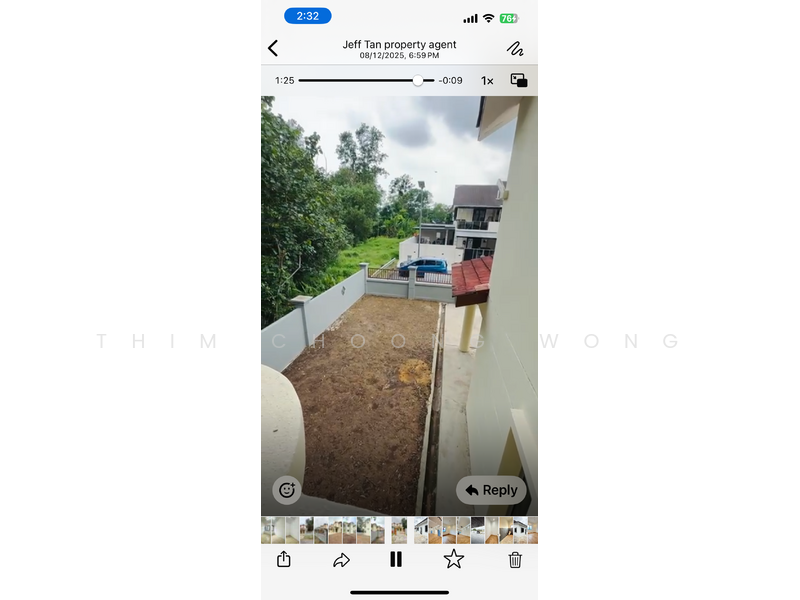This screenshot has height=600, width=800.
Task: Enable picture-in-picture mode
Action: tap(519, 80)
